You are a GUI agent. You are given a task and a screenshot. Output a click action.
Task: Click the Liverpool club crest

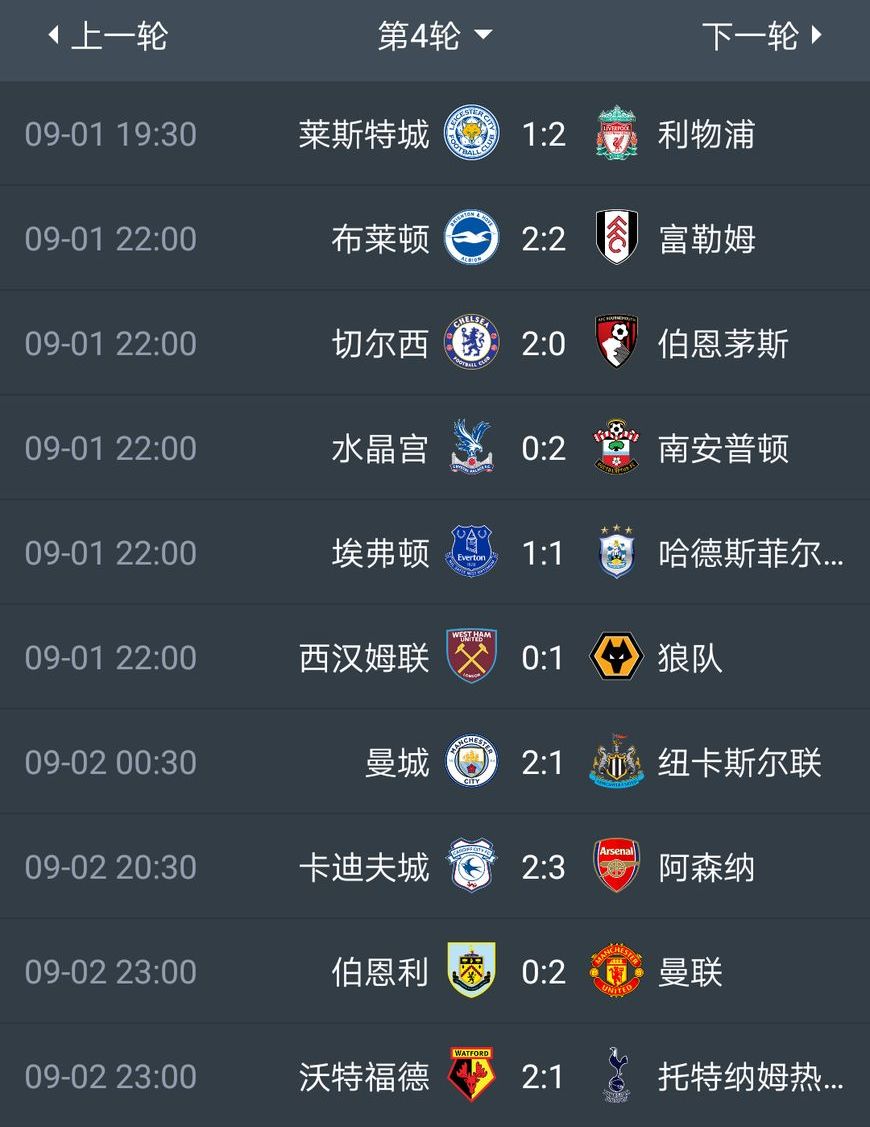(x=617, y=134)
